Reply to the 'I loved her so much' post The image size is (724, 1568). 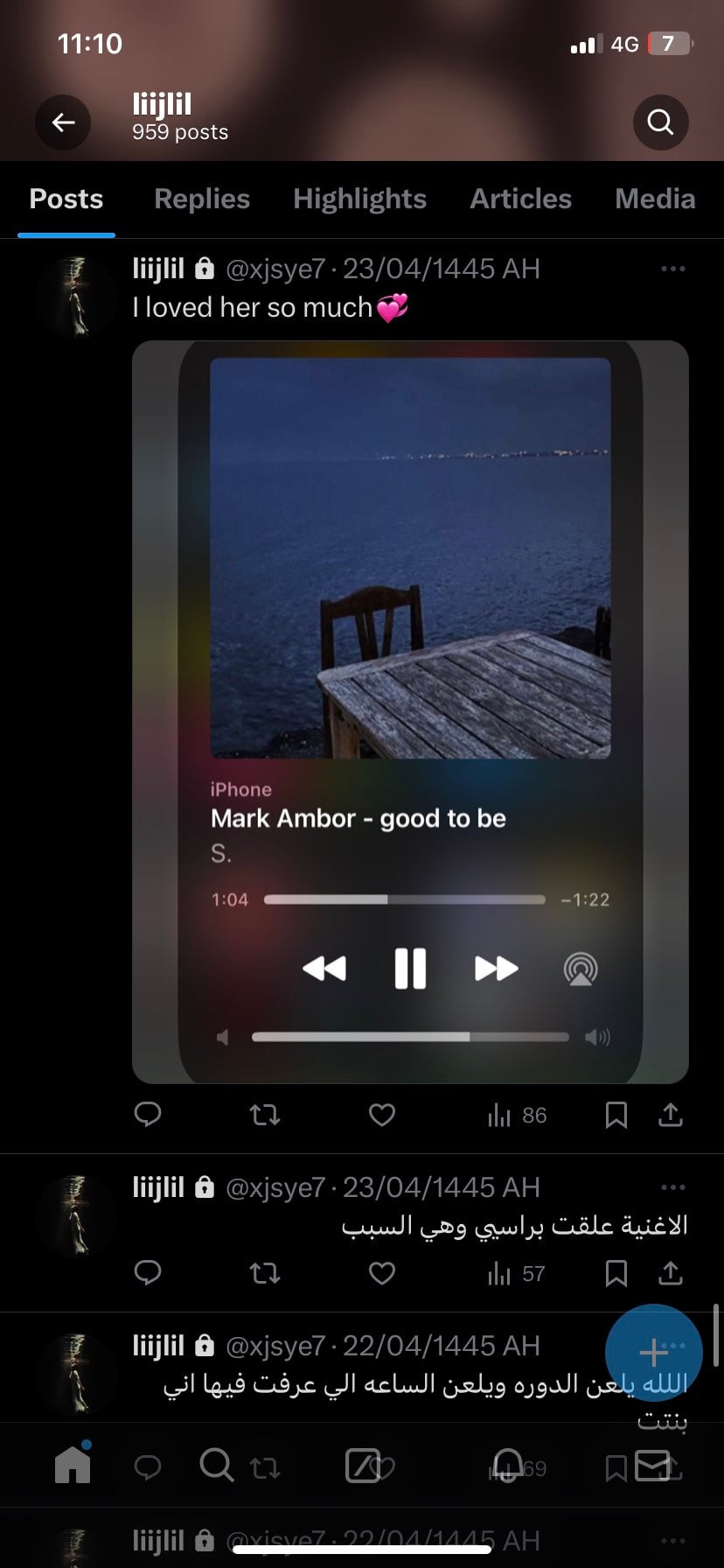pyautogui.click(x=148, y=1114)
